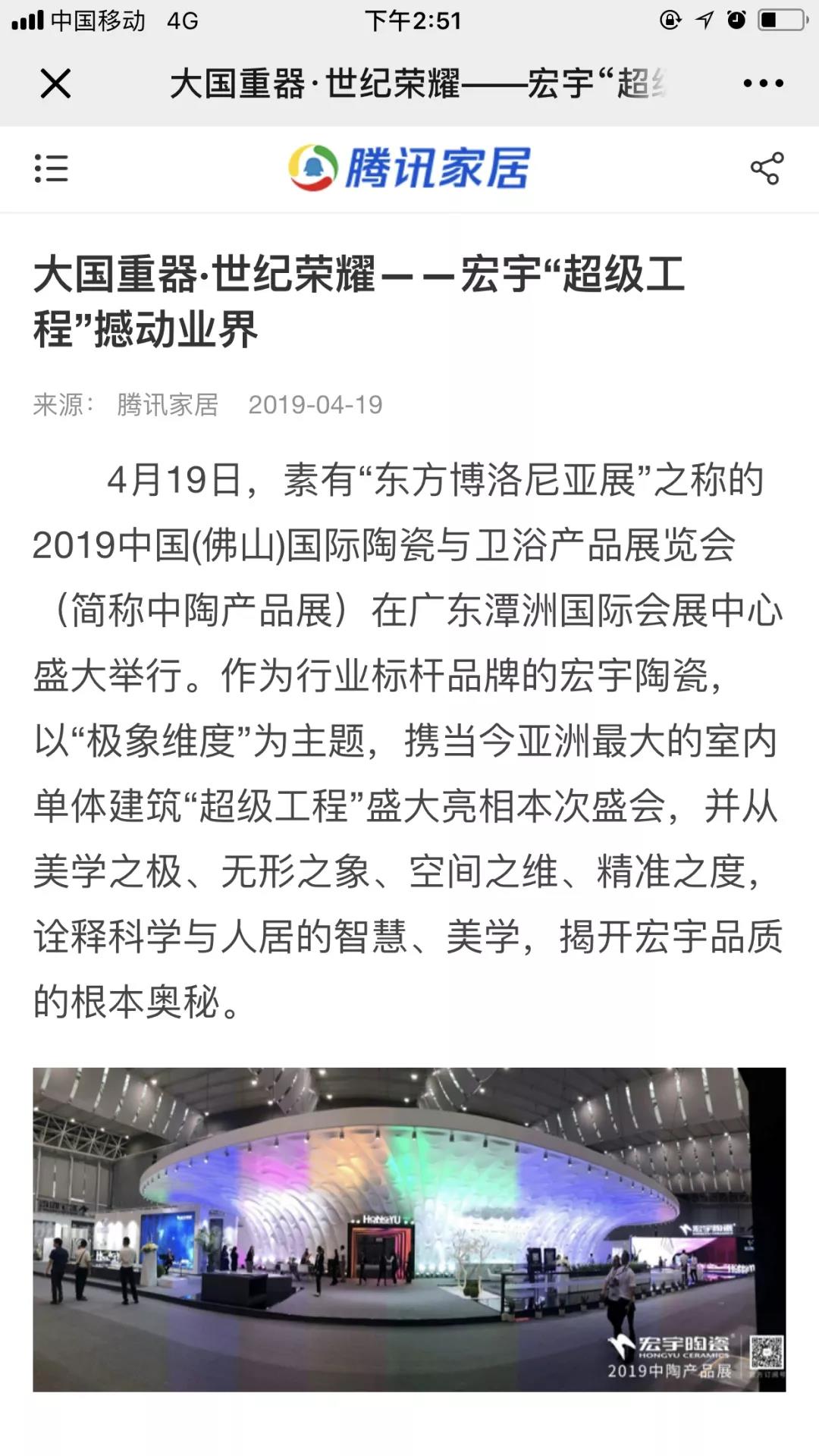Open the exhibition hall photo
The image size is (819, 1456).
click(x=409, y=1228)
